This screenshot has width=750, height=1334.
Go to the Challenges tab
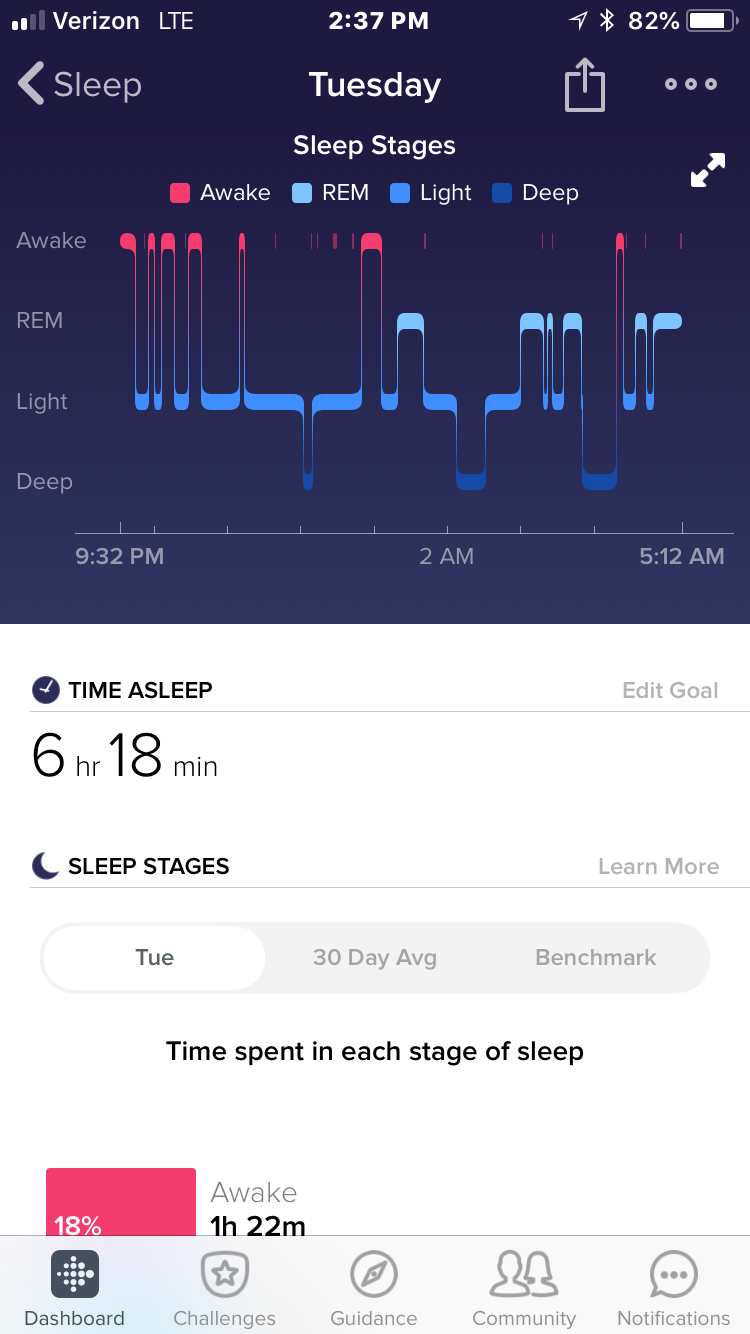click(225, 1288)
